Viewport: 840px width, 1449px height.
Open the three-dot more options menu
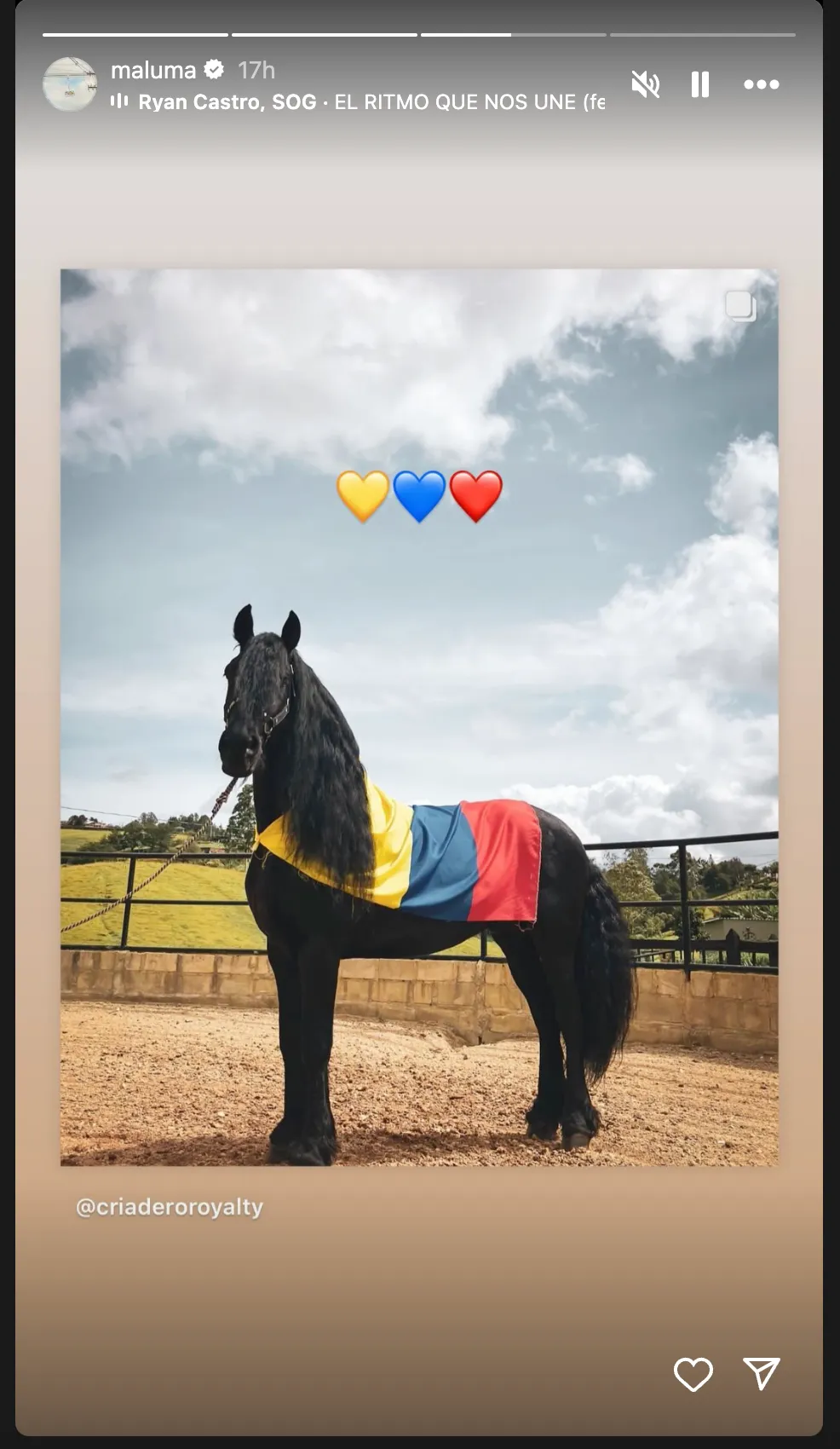coord(761,84)
